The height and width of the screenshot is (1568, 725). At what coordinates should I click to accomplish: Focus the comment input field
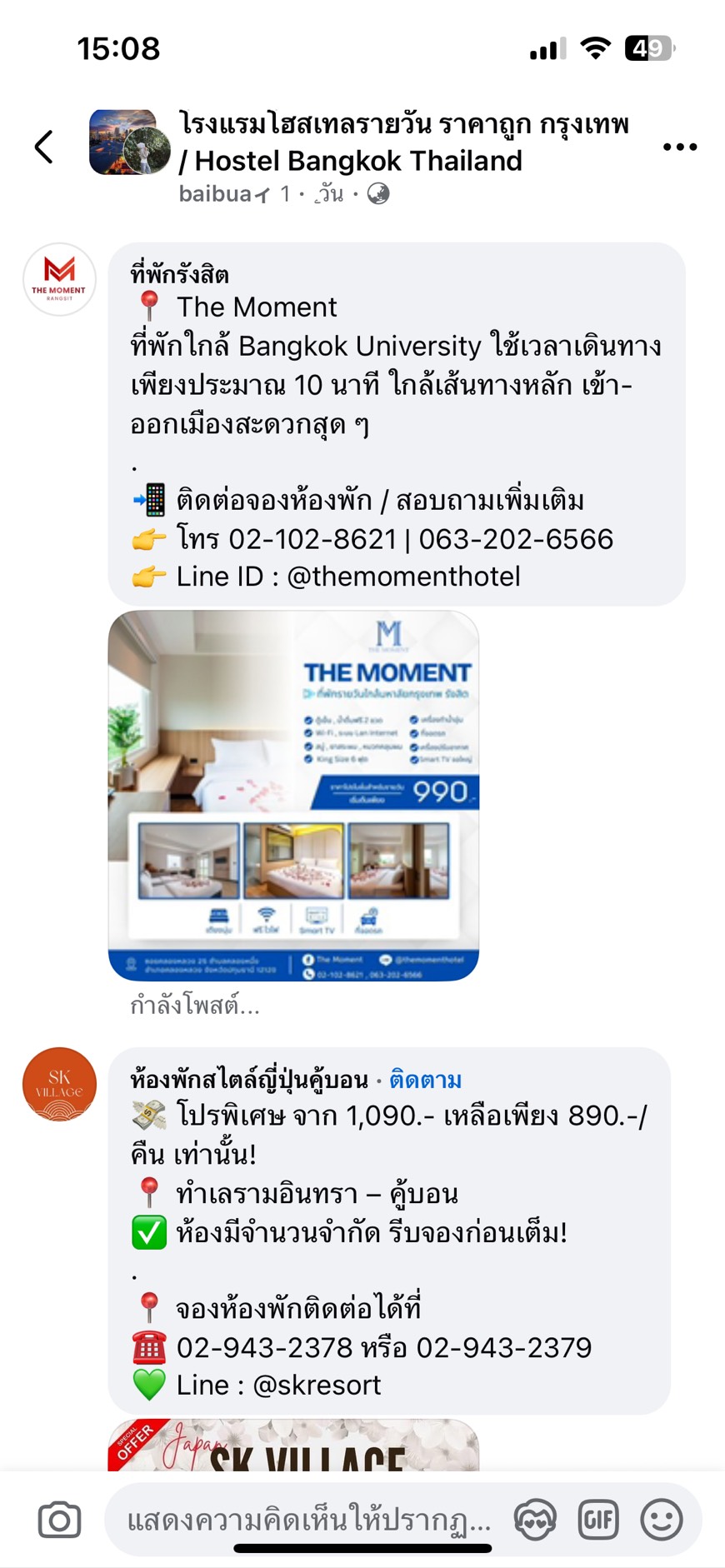pyautogui.click(x=308, y=1520)
